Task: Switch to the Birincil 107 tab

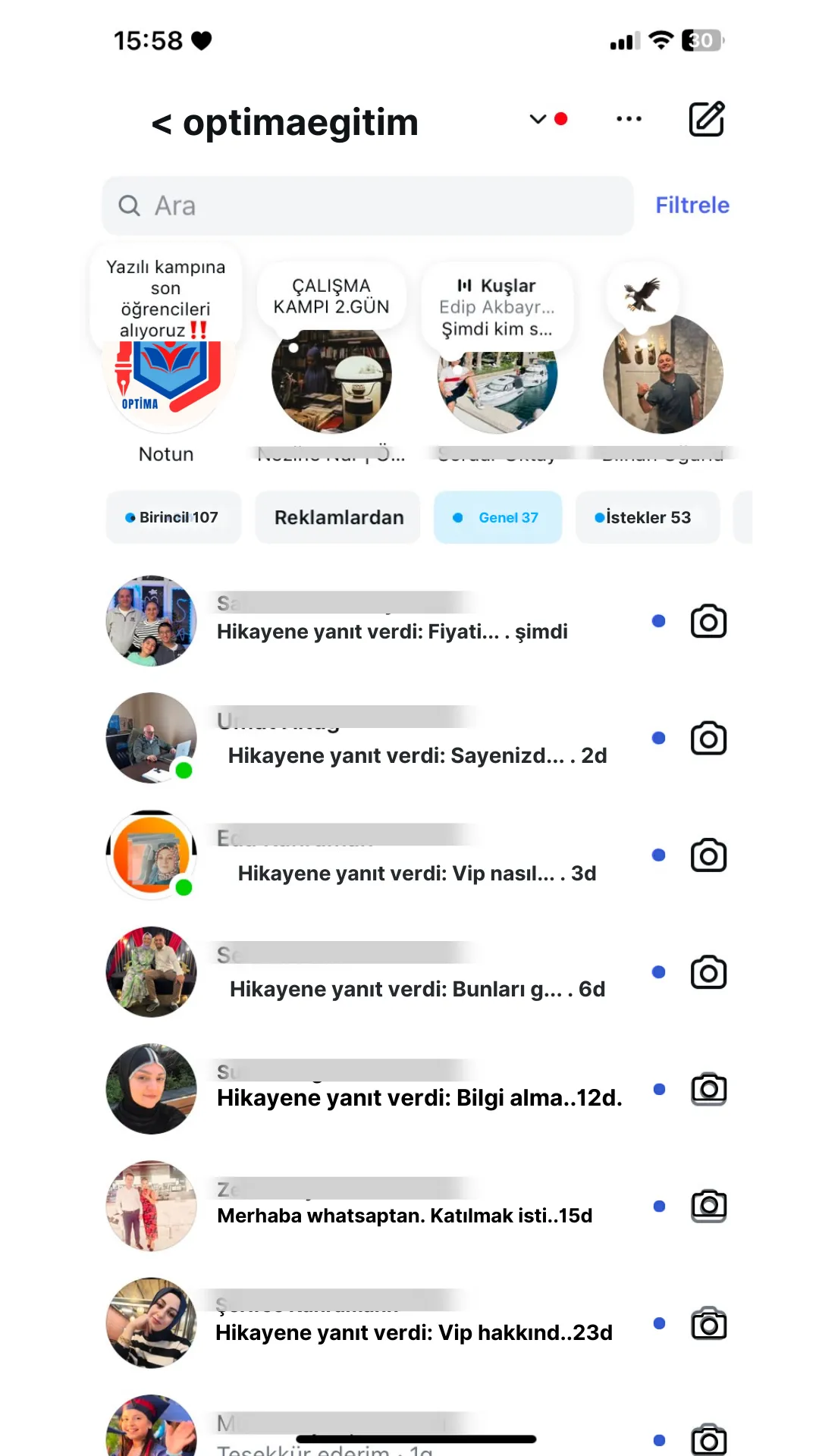Action: [173, 517]
